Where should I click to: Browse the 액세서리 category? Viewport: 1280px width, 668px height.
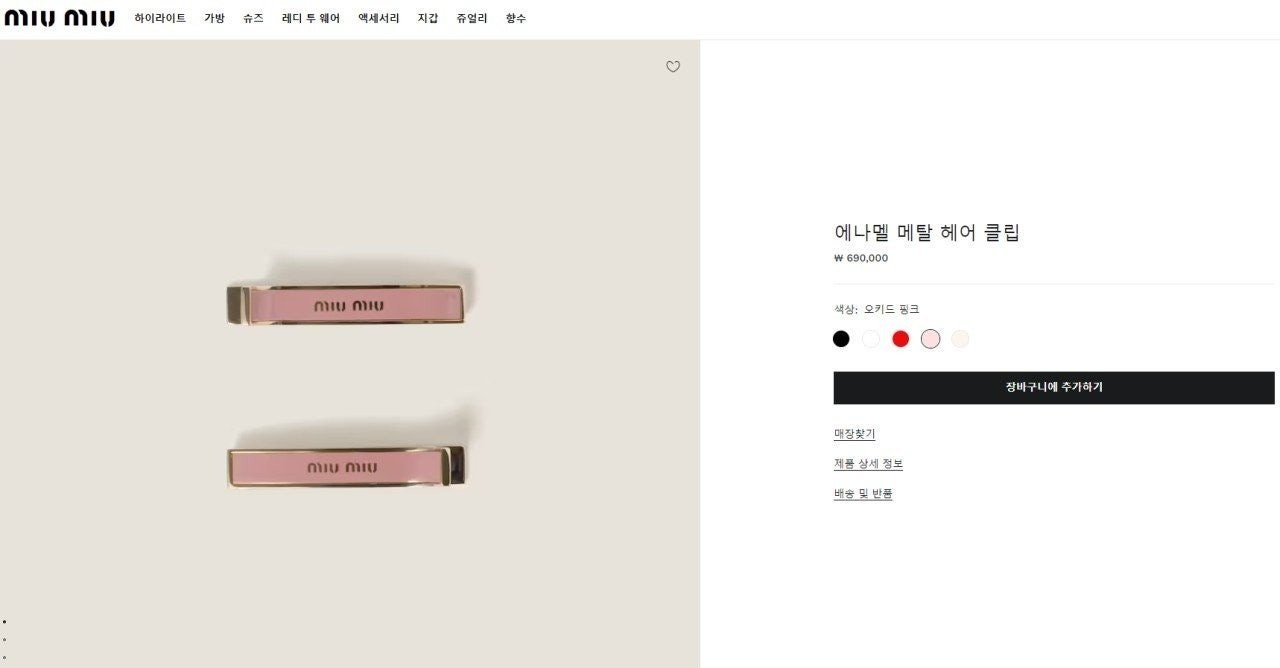(378, 19)
